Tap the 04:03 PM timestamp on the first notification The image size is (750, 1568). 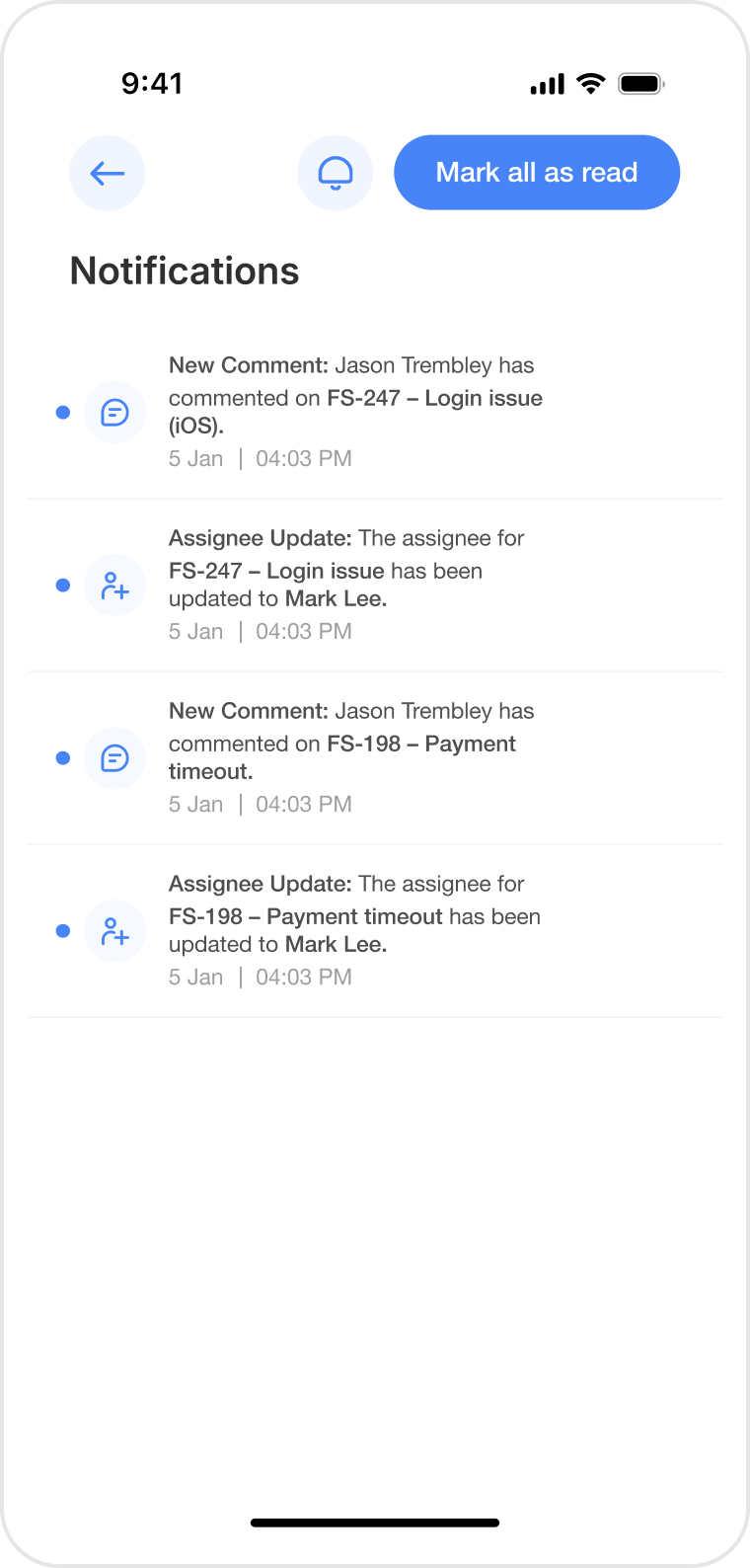(304, 457)
